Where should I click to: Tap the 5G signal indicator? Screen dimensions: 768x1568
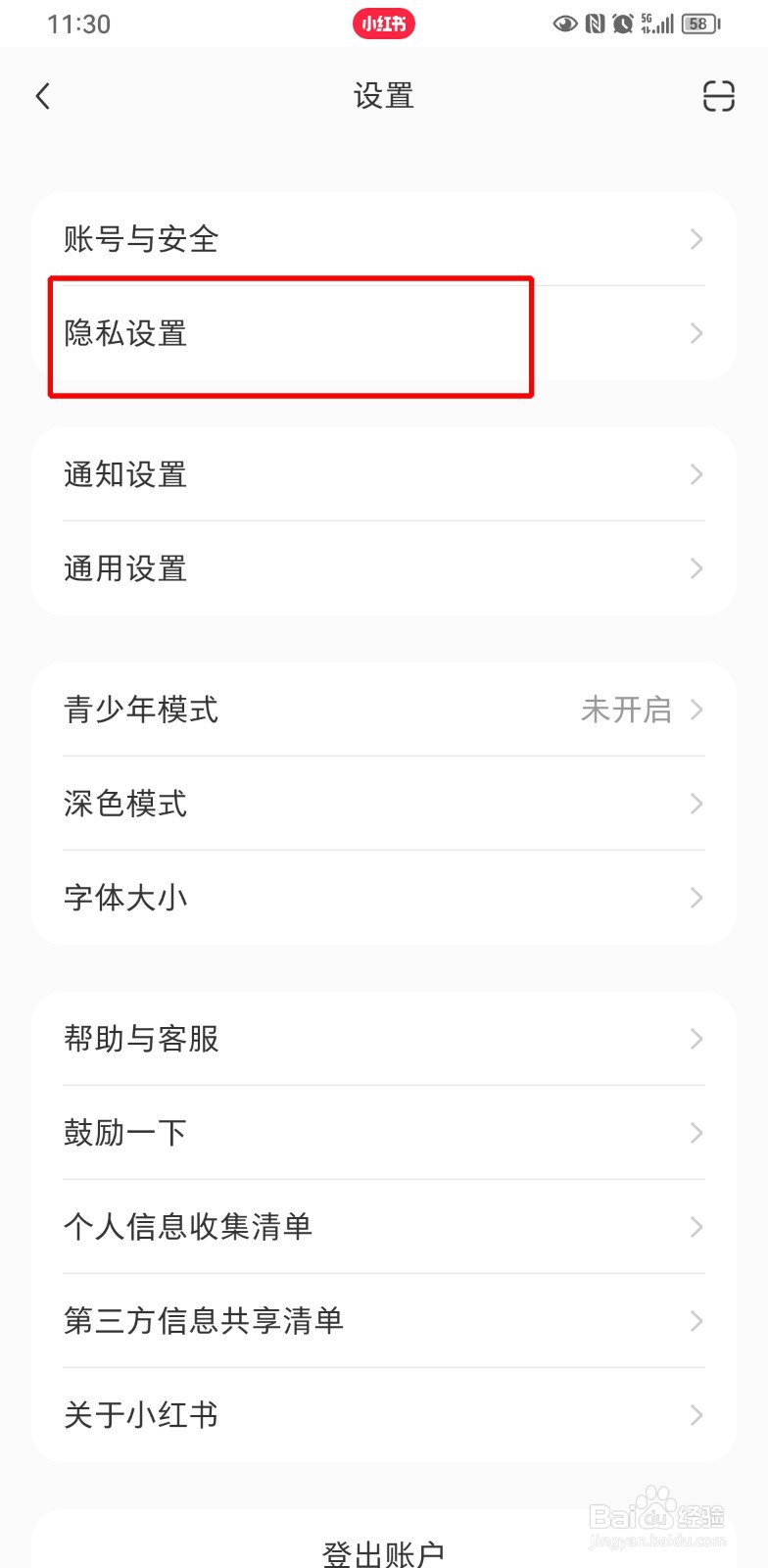tap(658, 24)
